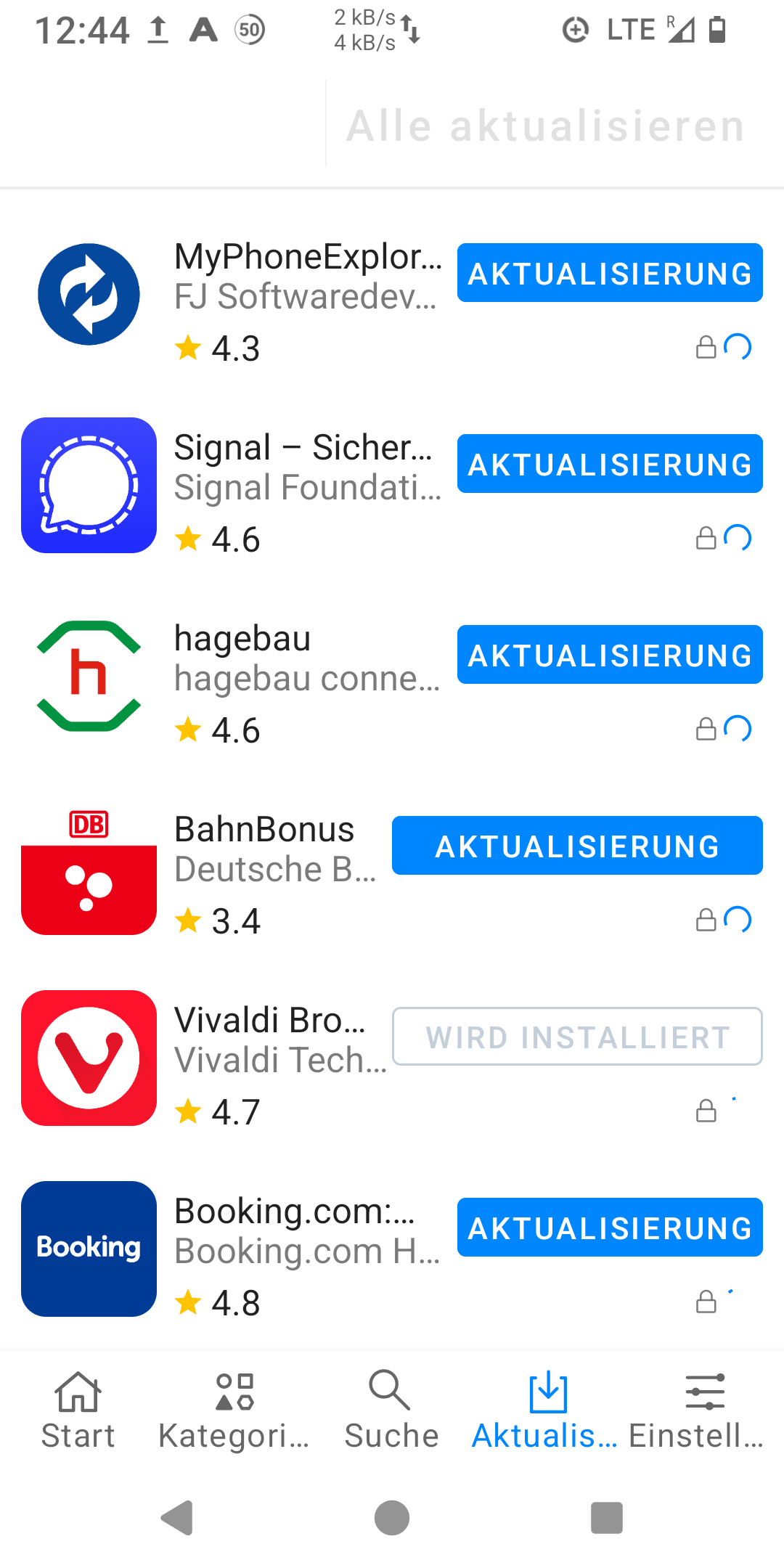Update the MyPhoneExplorer app
The width and height of the screenshot is (784, 1568).
click(x=609, y=273)
